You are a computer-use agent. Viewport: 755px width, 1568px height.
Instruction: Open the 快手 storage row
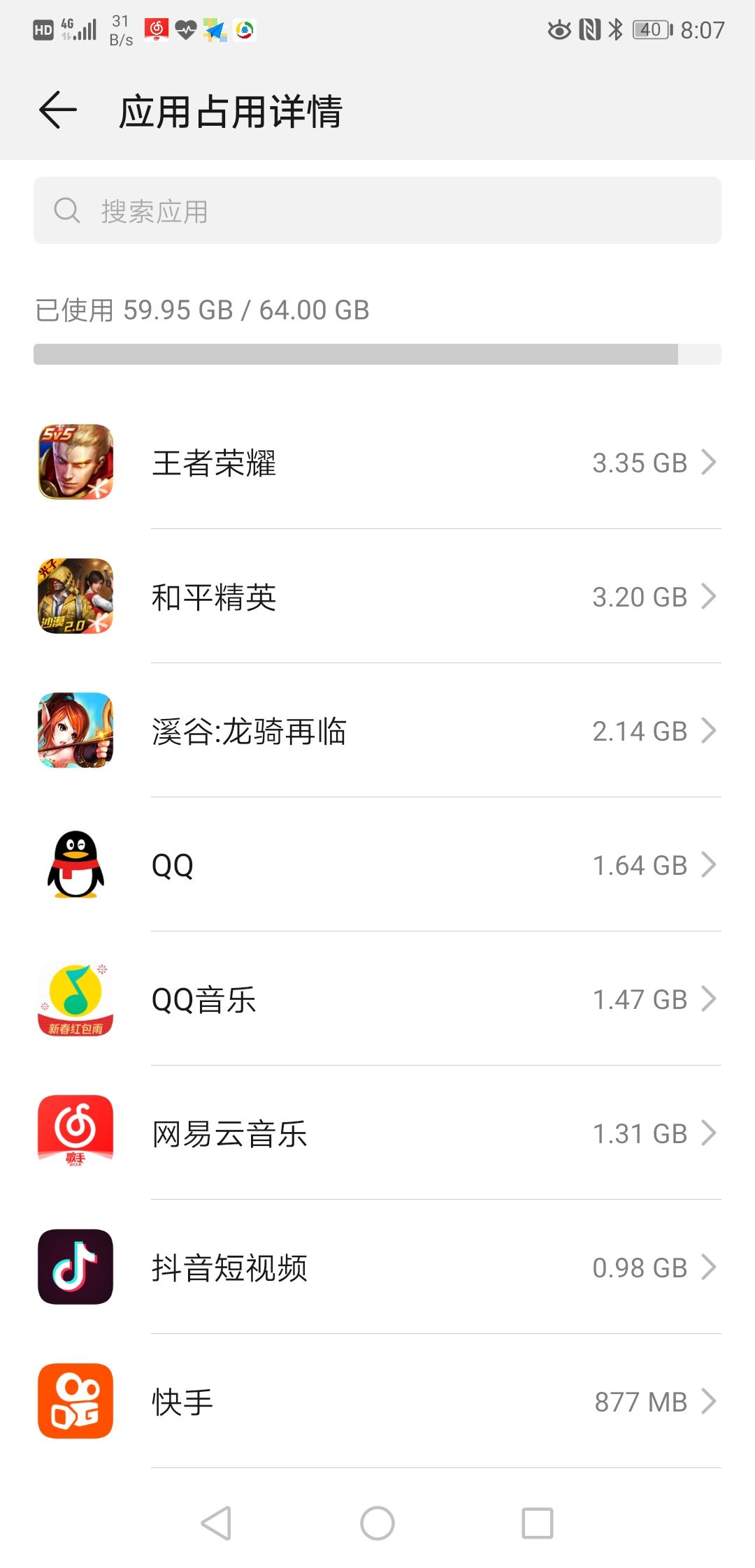pos(377,1402)
